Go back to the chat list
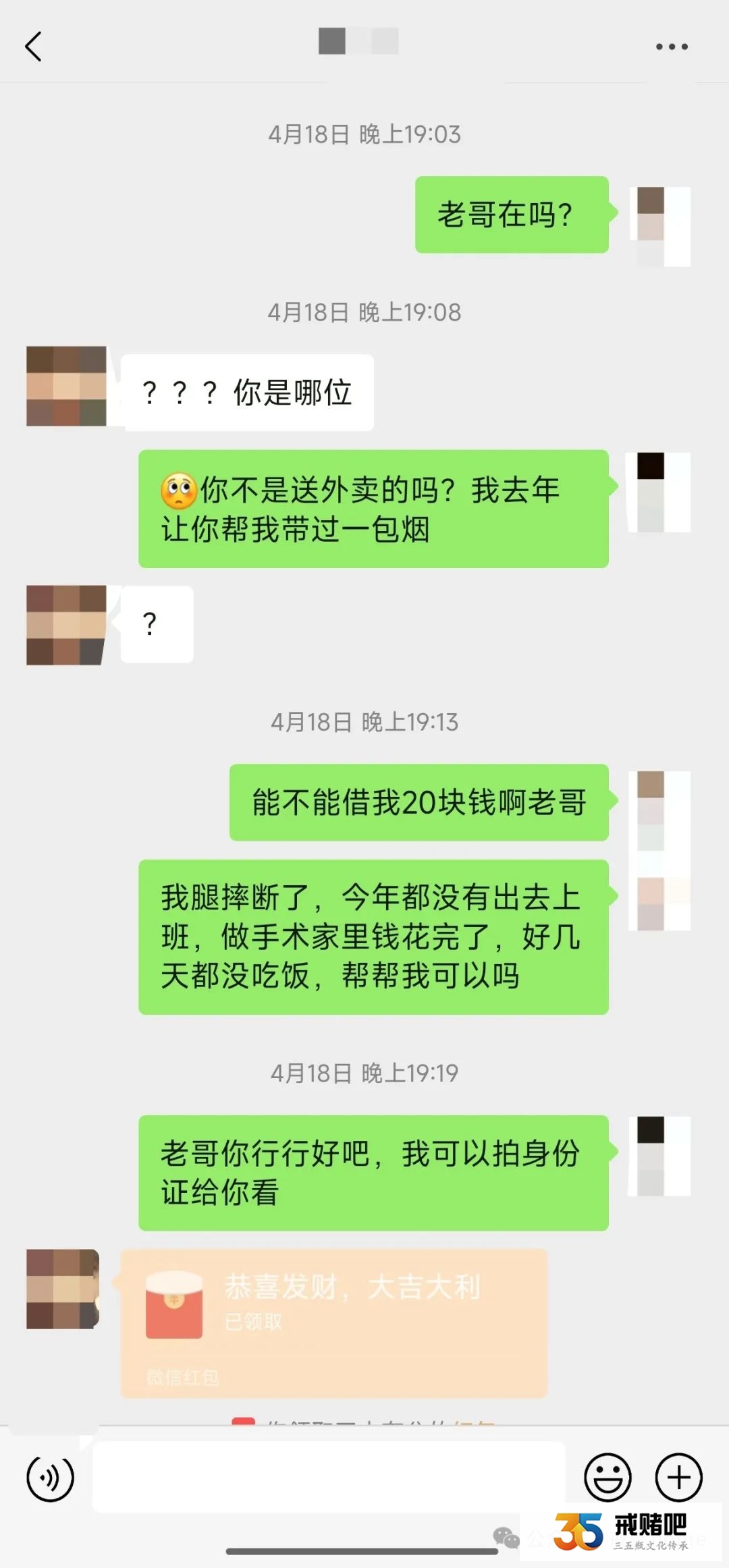 (34, 47)
